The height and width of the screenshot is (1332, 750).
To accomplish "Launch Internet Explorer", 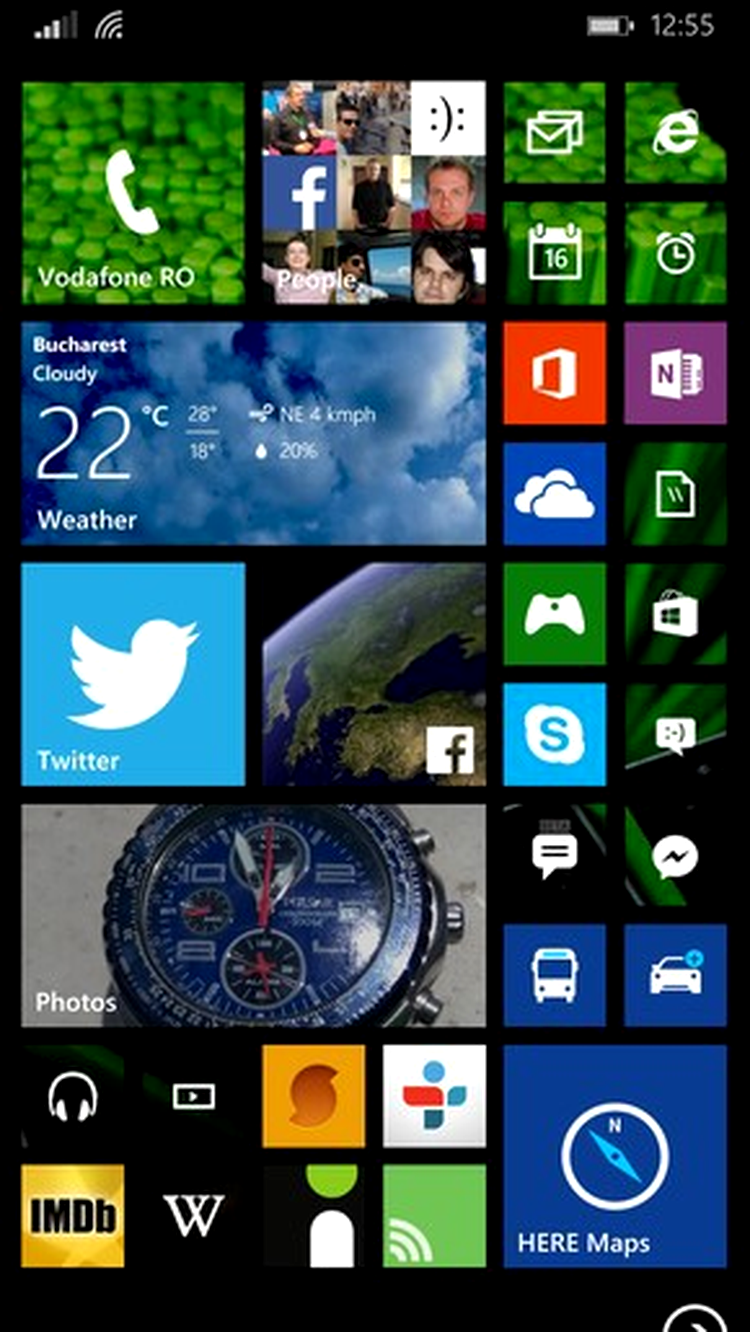I will tap(676, 132).
